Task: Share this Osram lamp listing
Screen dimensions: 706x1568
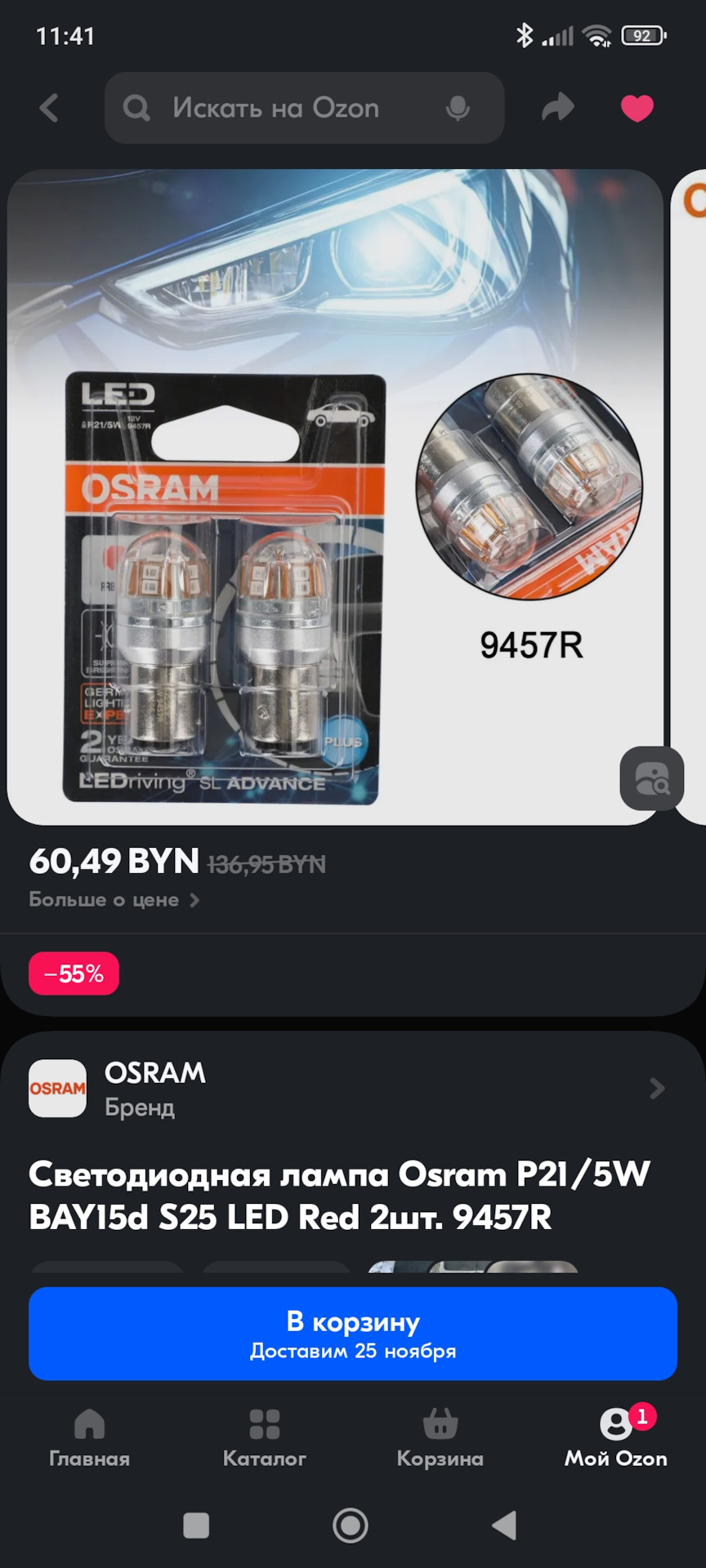Action: point(558,108)
